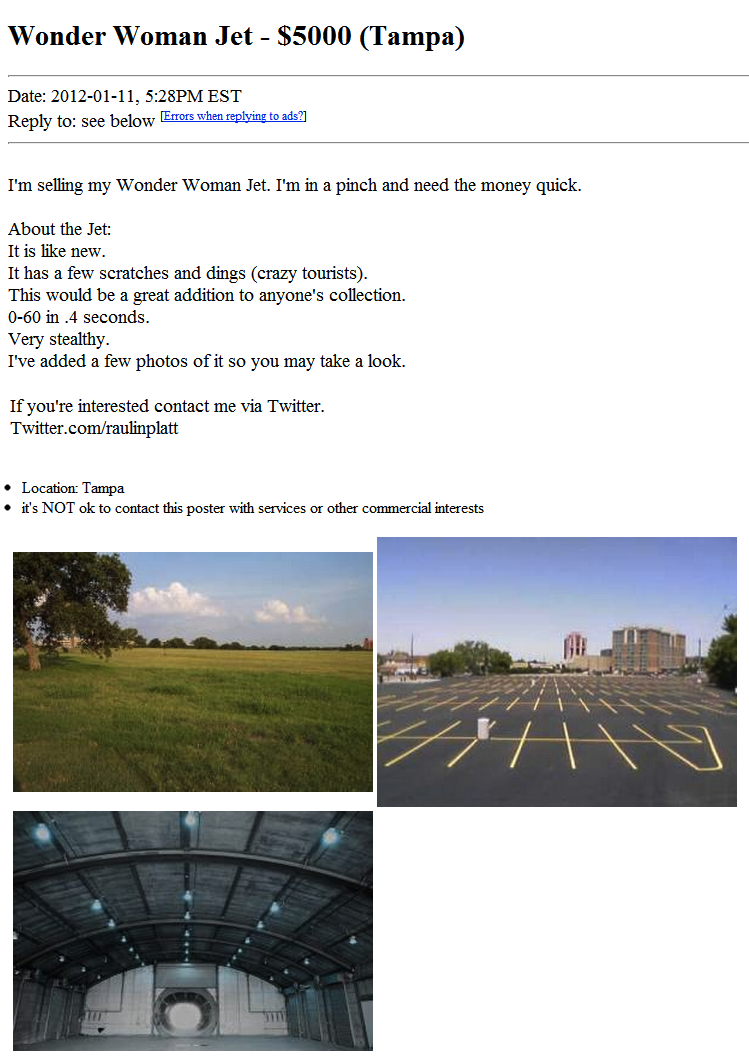Open the 'Errors when replying to ads?' link
Image resolution: width=749 pixels, height=1056 pixels.
pyautogui.click(x=233, y=116)
